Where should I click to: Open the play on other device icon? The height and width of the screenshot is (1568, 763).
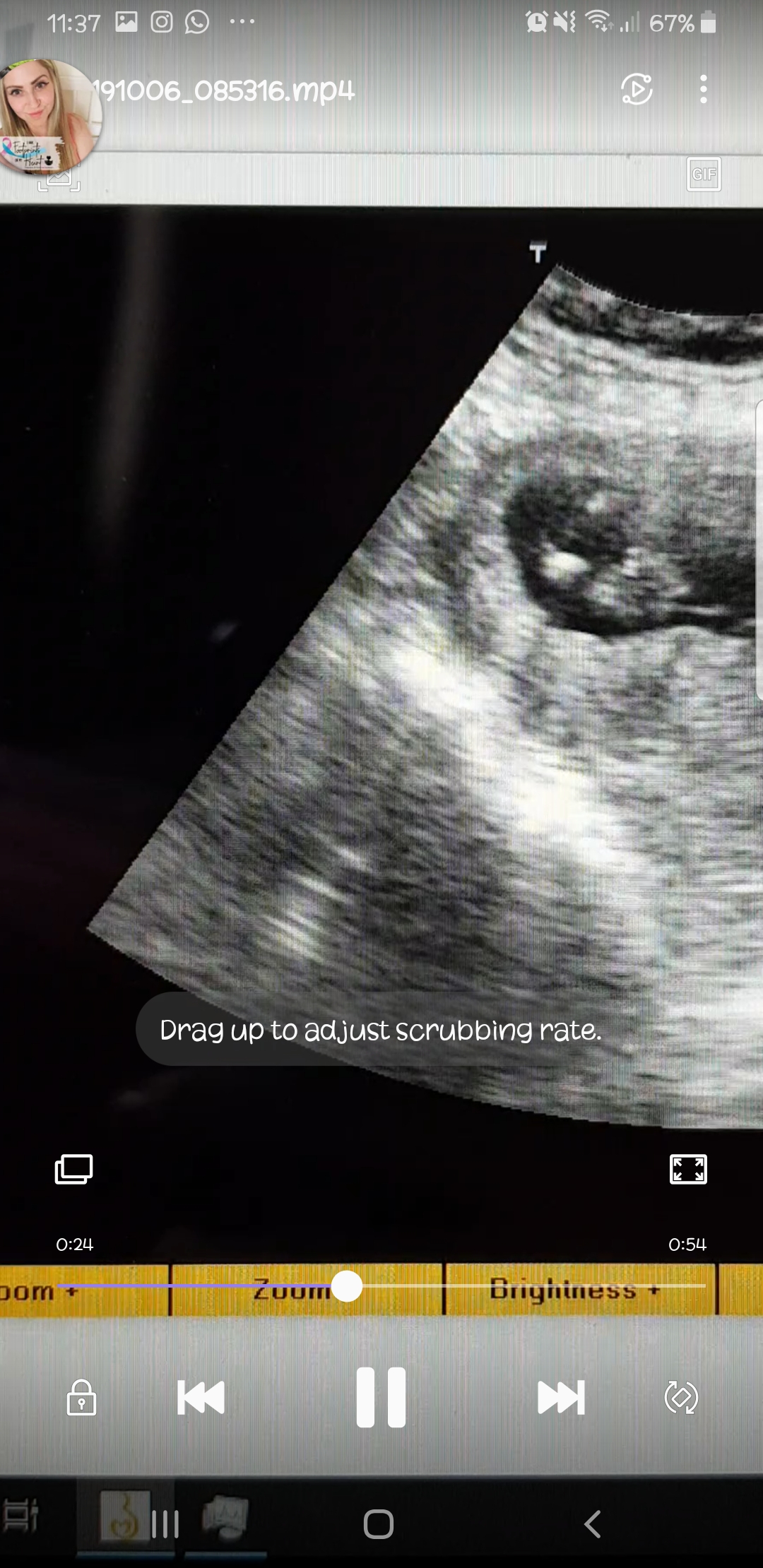pyautogui.click(x=637, y=90)
